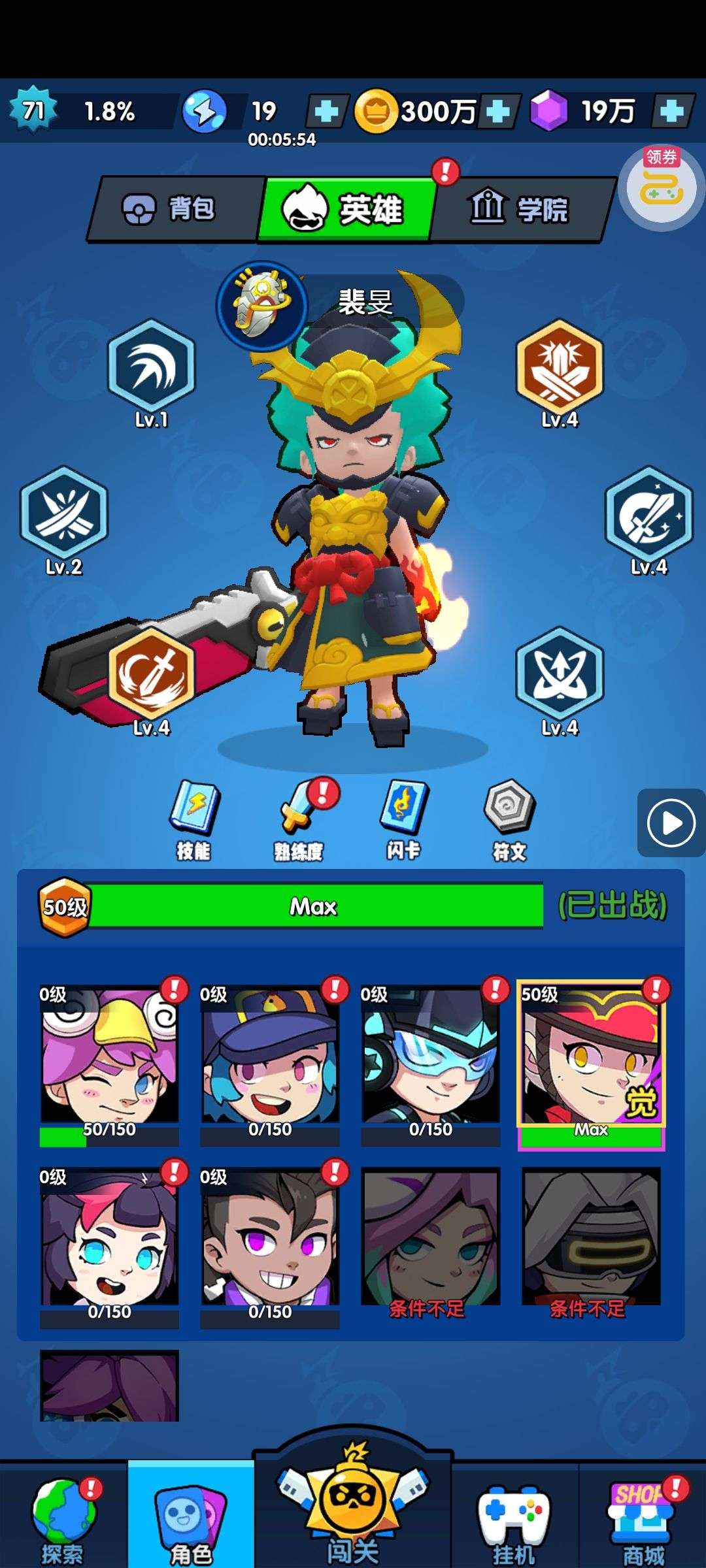Open the 学院 tab
Screen dimensions: 706x1568
tap(520, 209)
